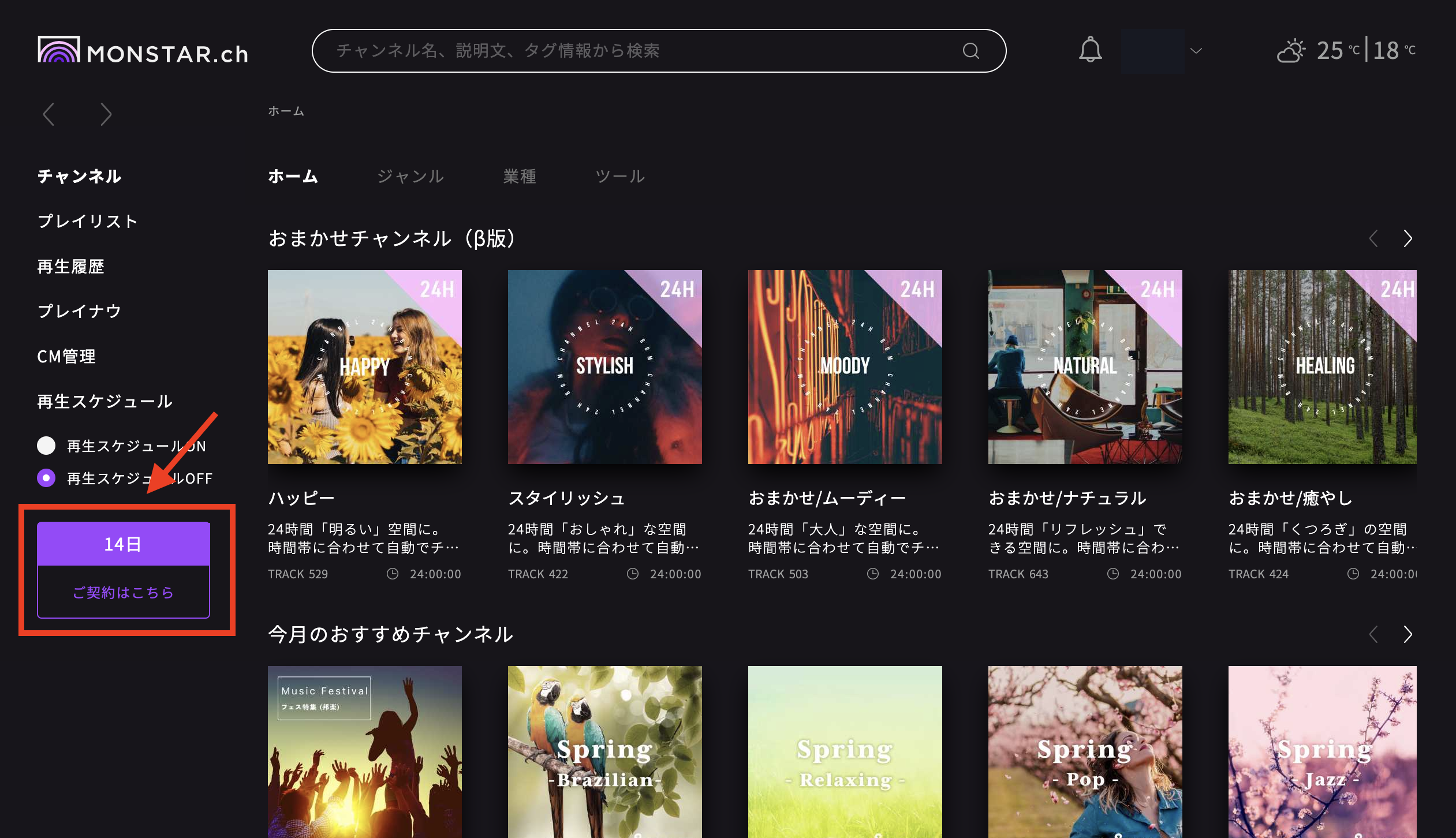The image size is (1456, 838).
Task: Select the 再生スケジュールON radio option
Action: click(x=46, y=446)
